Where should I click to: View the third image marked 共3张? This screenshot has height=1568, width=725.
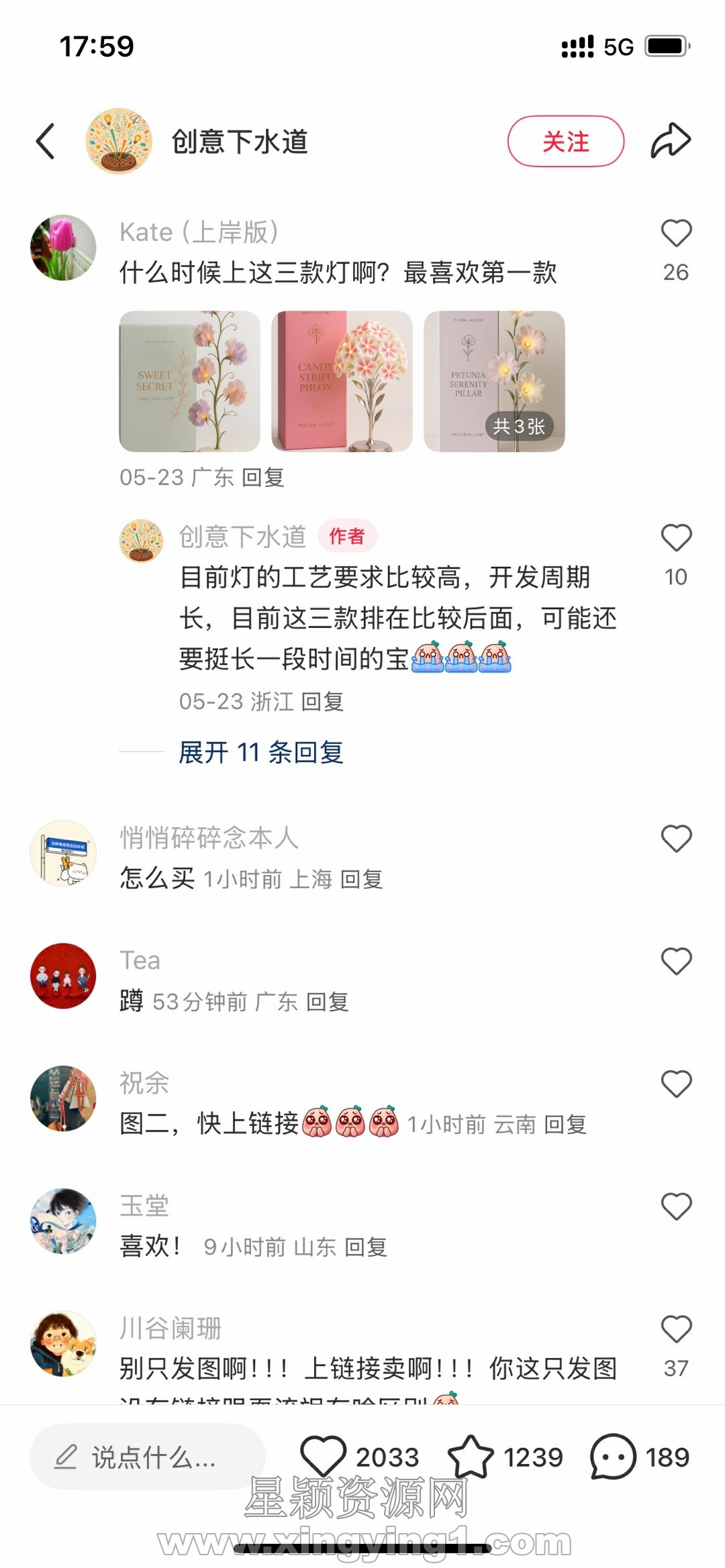coord(494,381)
